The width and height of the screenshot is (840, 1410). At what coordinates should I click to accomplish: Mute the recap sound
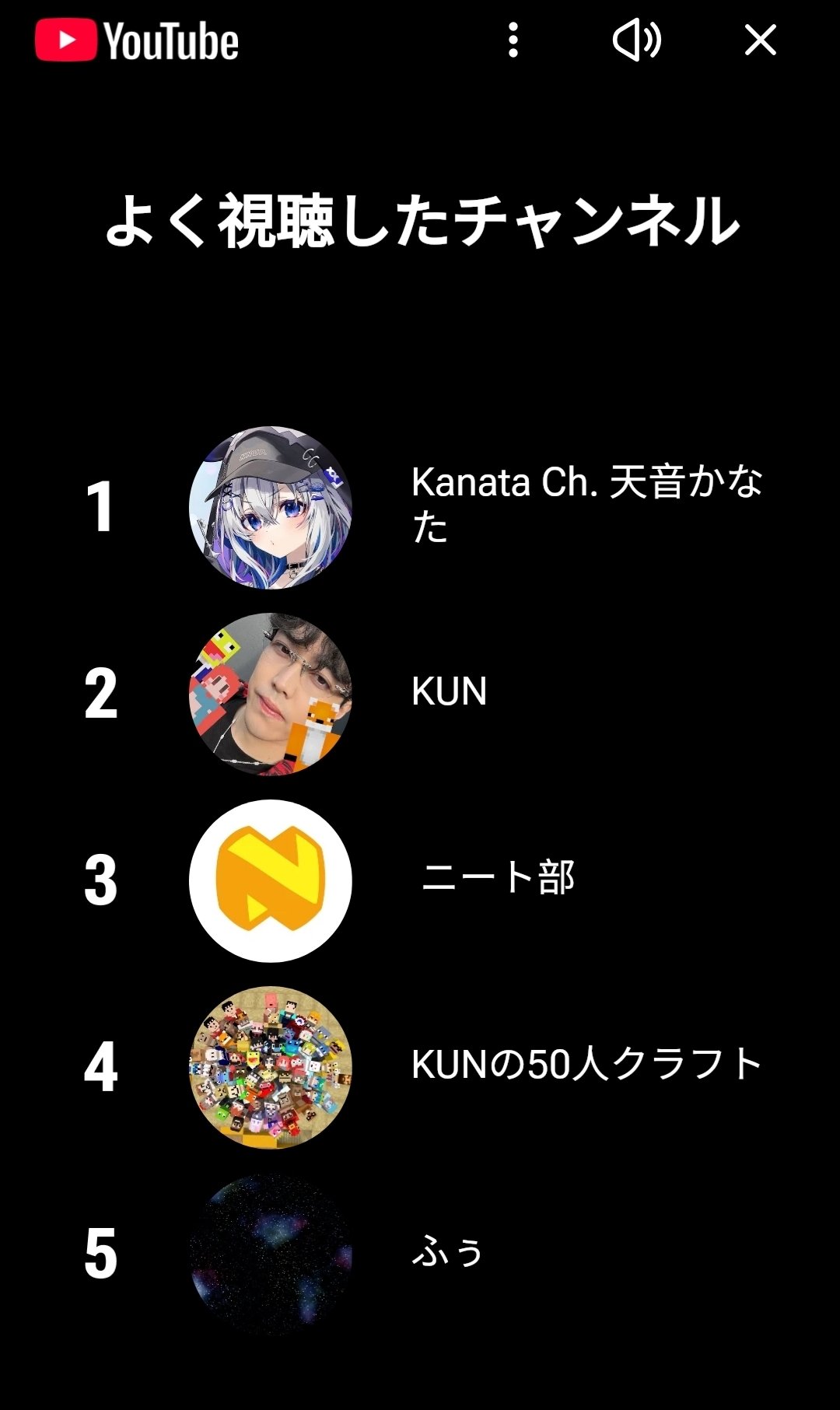[636, 40]
